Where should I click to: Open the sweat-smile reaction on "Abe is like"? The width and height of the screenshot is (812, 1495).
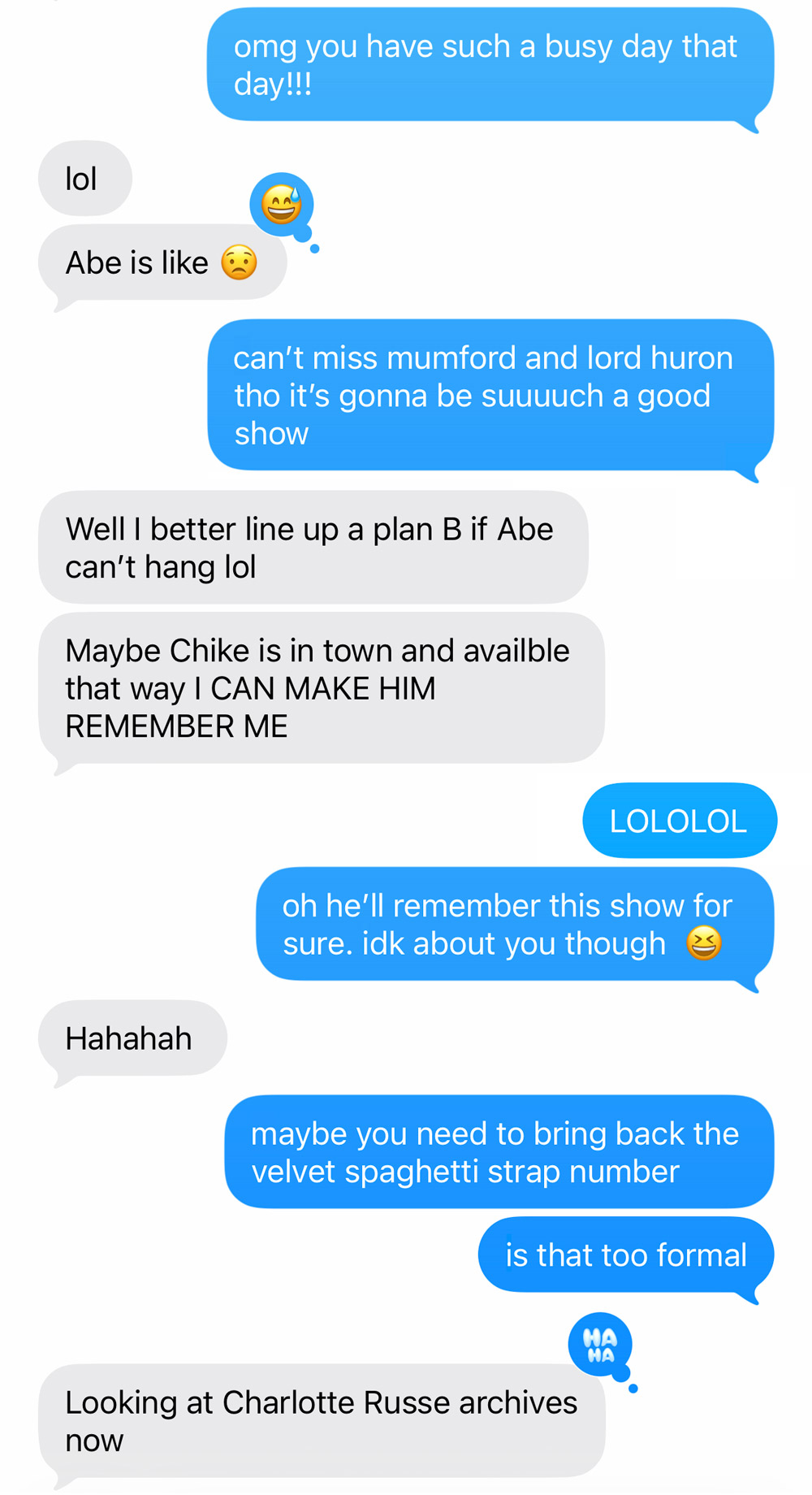pyautogui.click(x=281, y=204)
